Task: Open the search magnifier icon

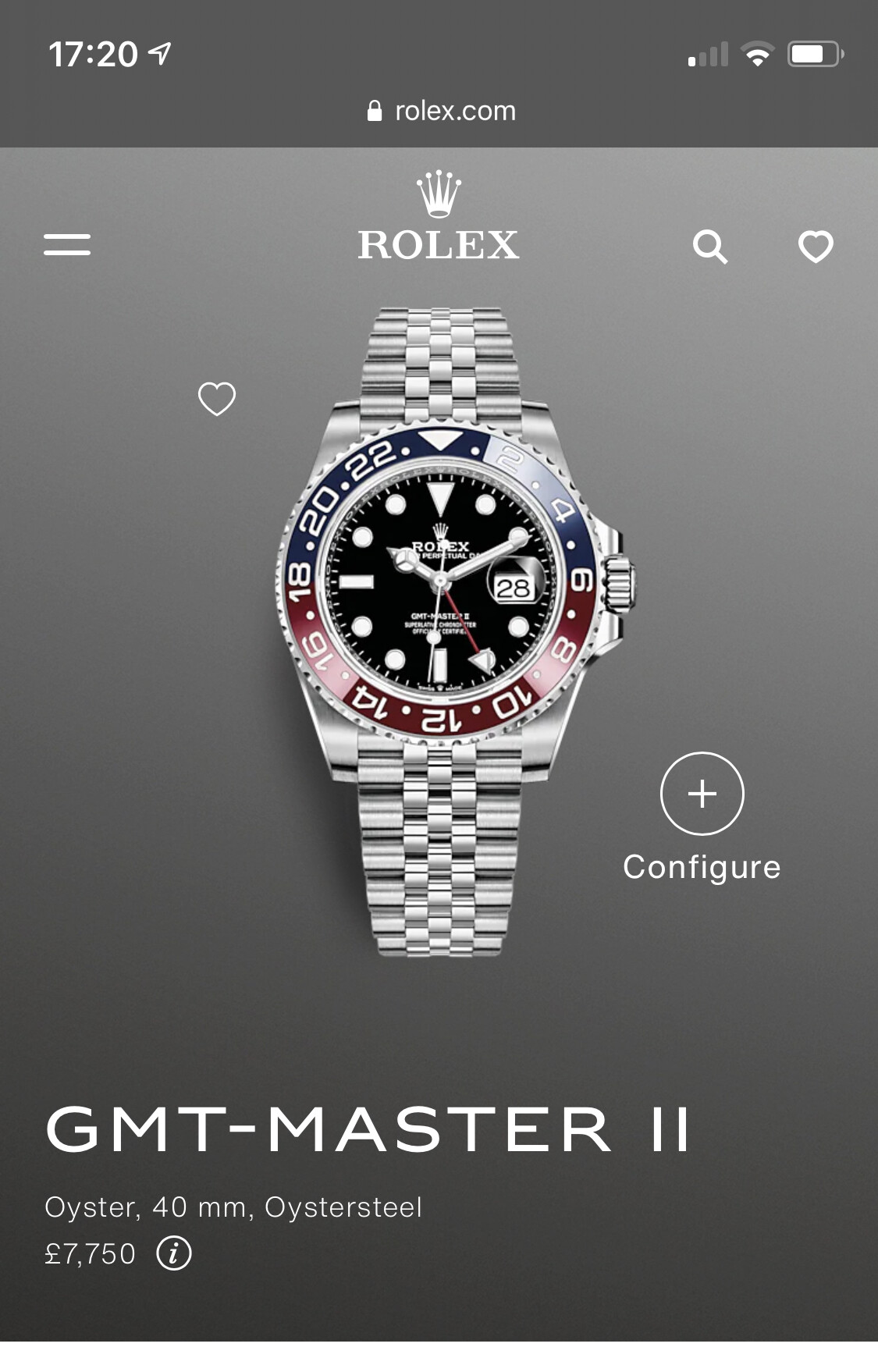Action: 710,247
